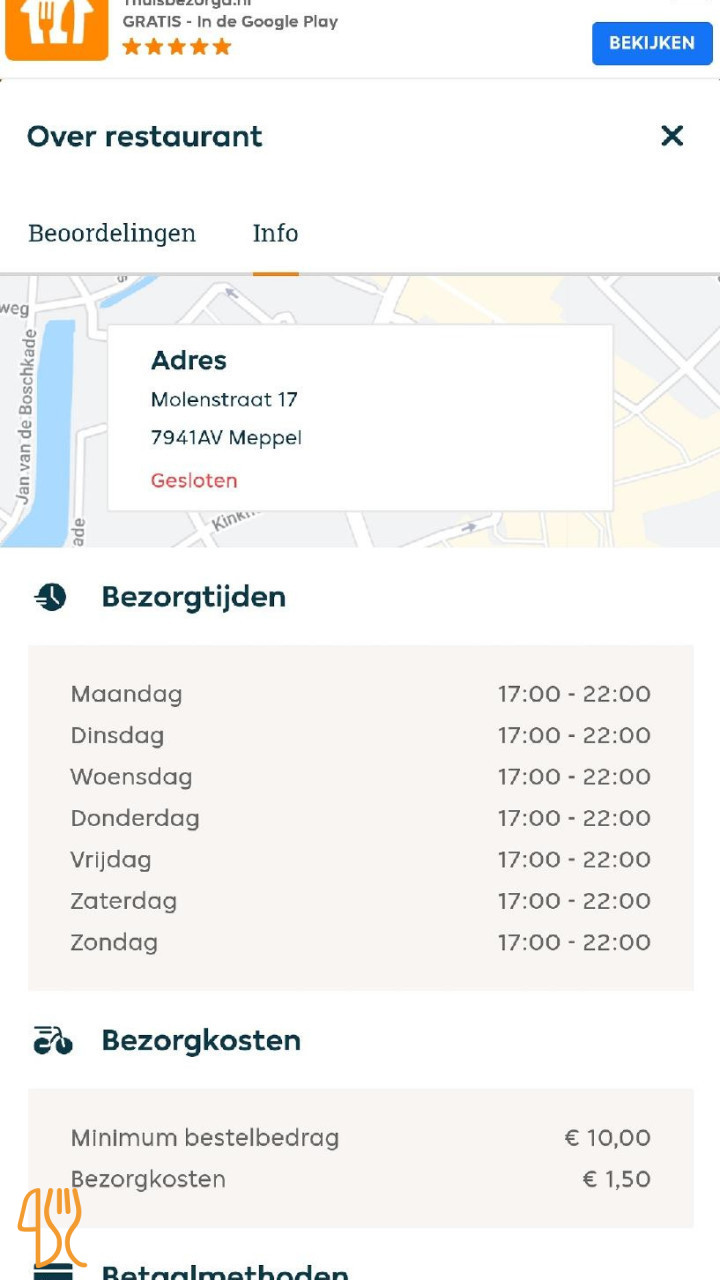
Task: Tap the orange fork and knife icon
Action: [52, 1226]
